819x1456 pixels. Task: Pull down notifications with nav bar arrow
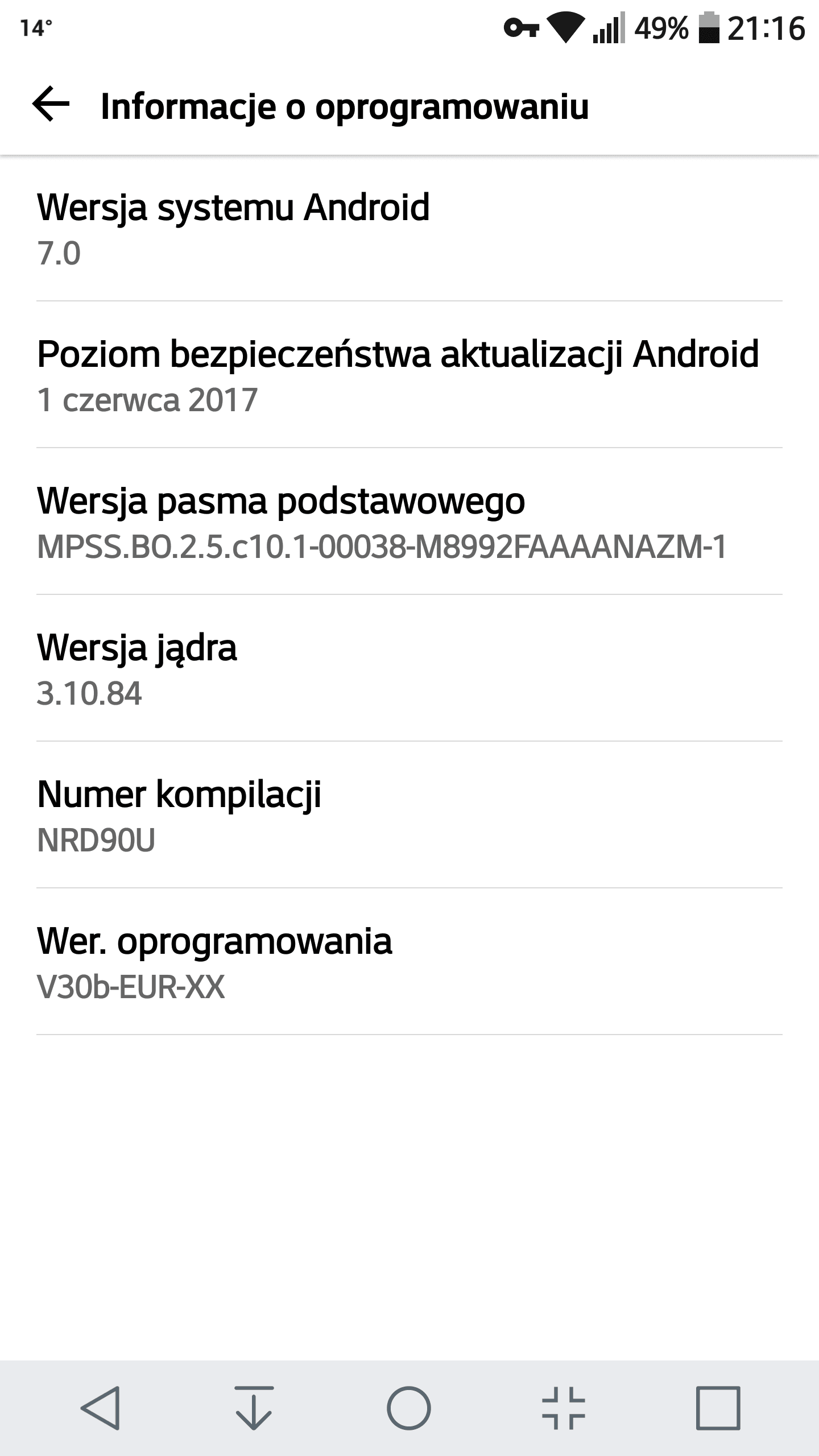(254, 1408)
